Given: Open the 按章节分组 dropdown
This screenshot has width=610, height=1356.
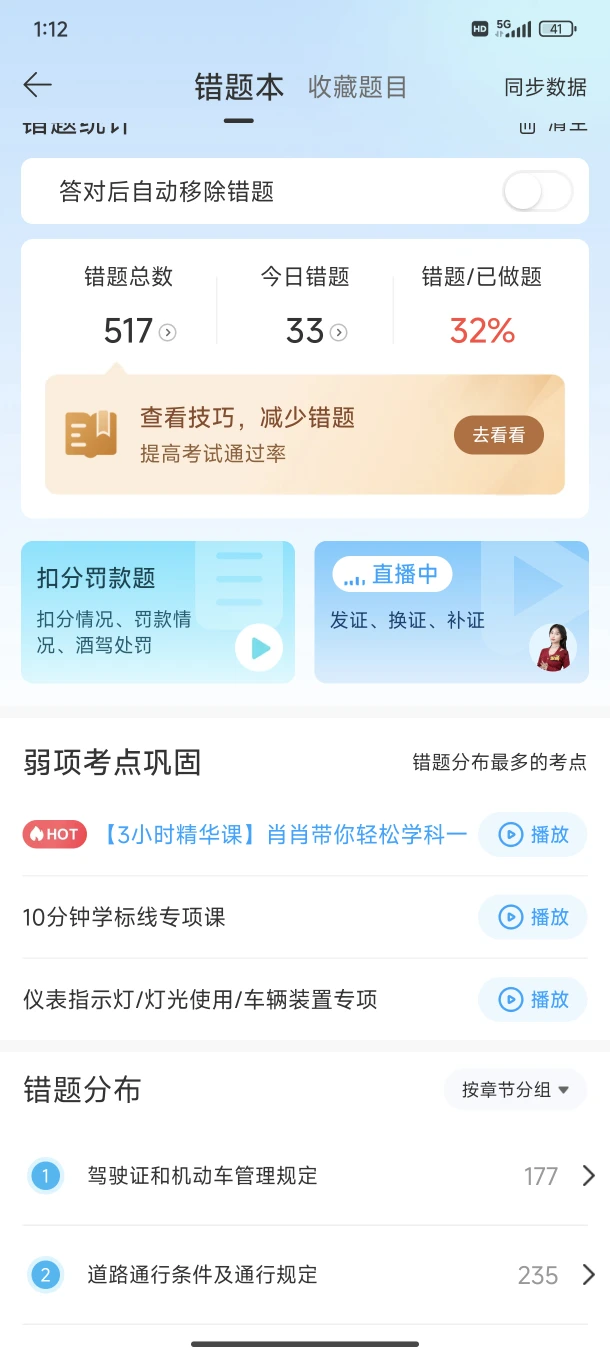Looking at the screenshot, I should coord(515,1090).
